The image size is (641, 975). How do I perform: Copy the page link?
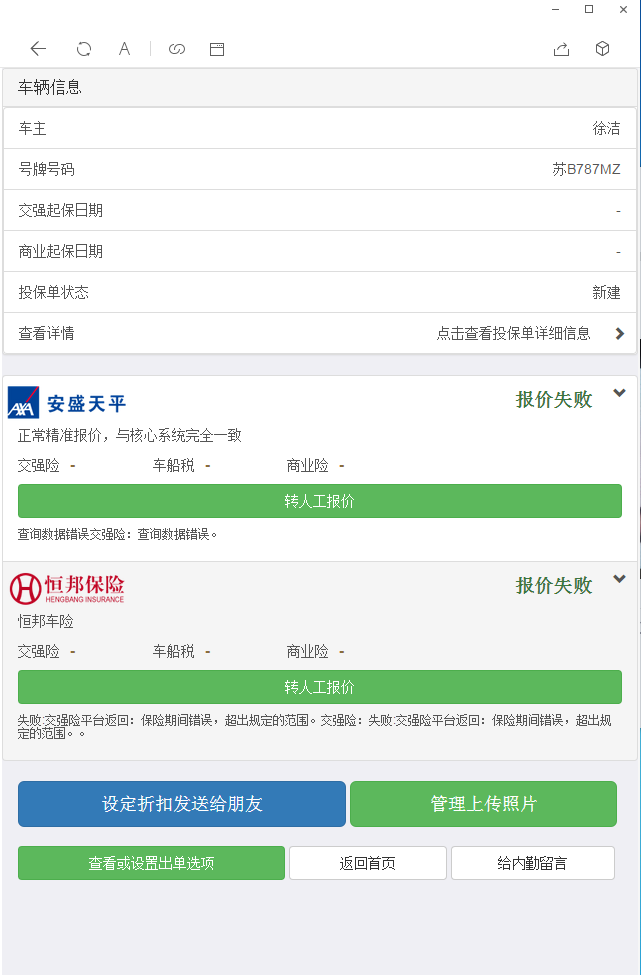pos(177,48)
